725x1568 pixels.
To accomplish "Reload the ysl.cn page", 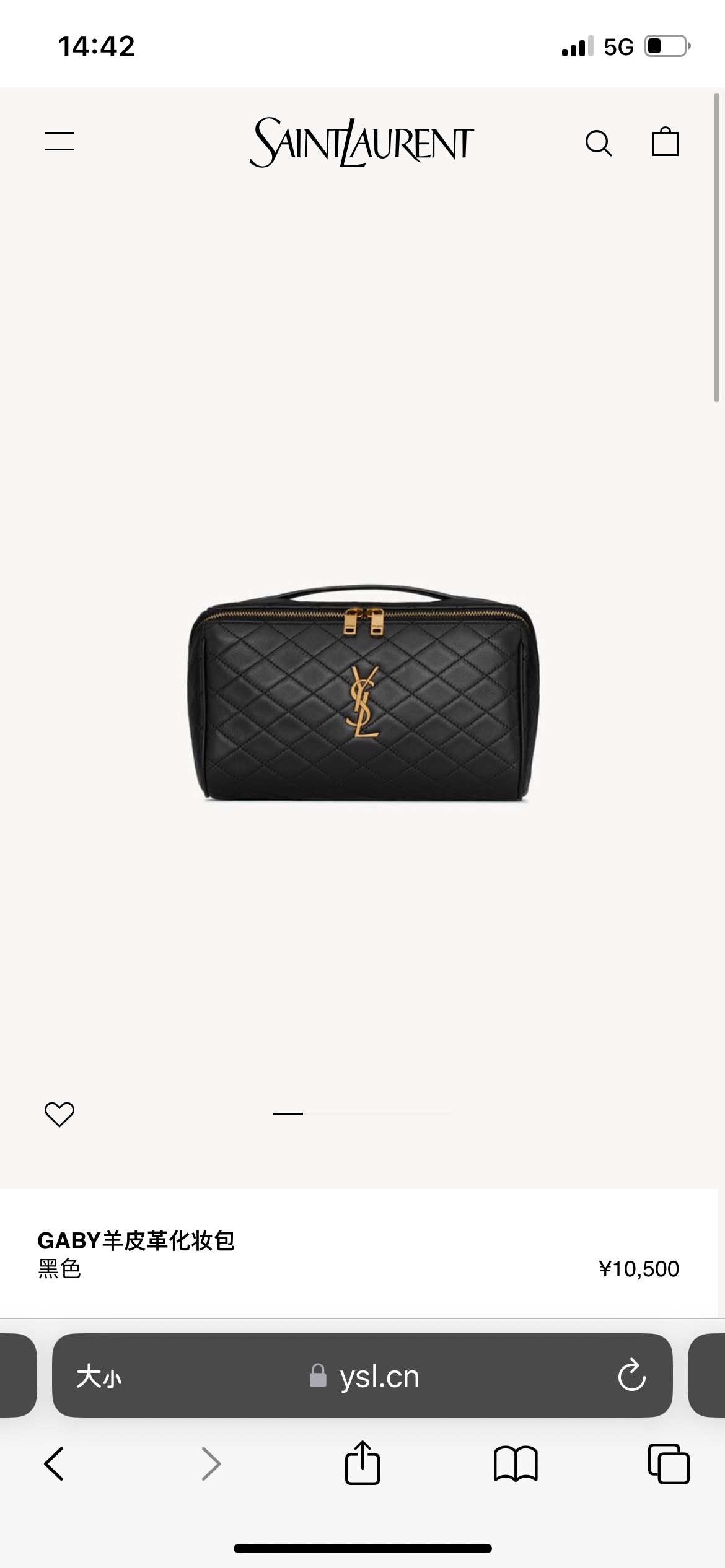I will (631, 1376).
